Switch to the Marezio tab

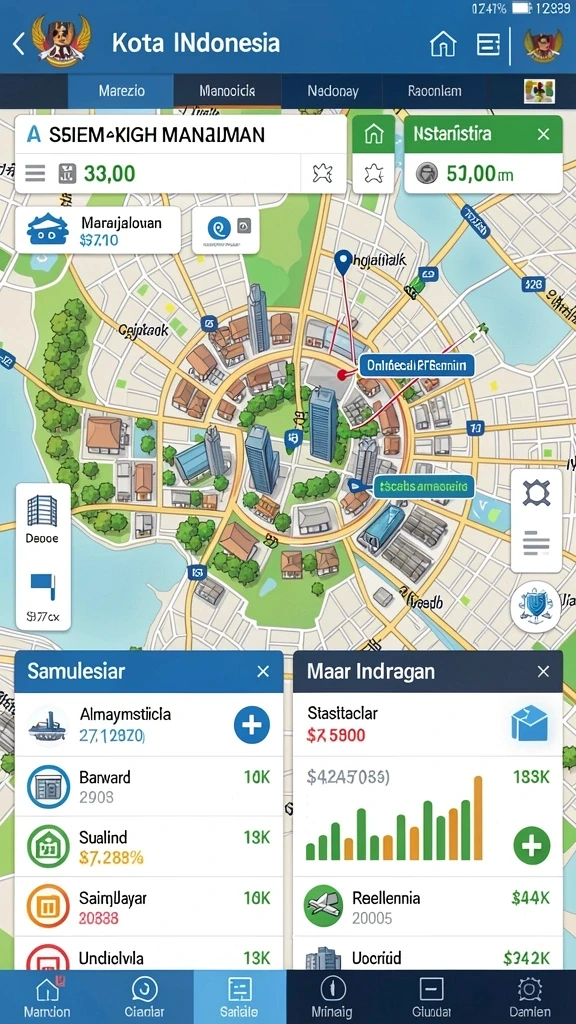[x=121, y=91]
